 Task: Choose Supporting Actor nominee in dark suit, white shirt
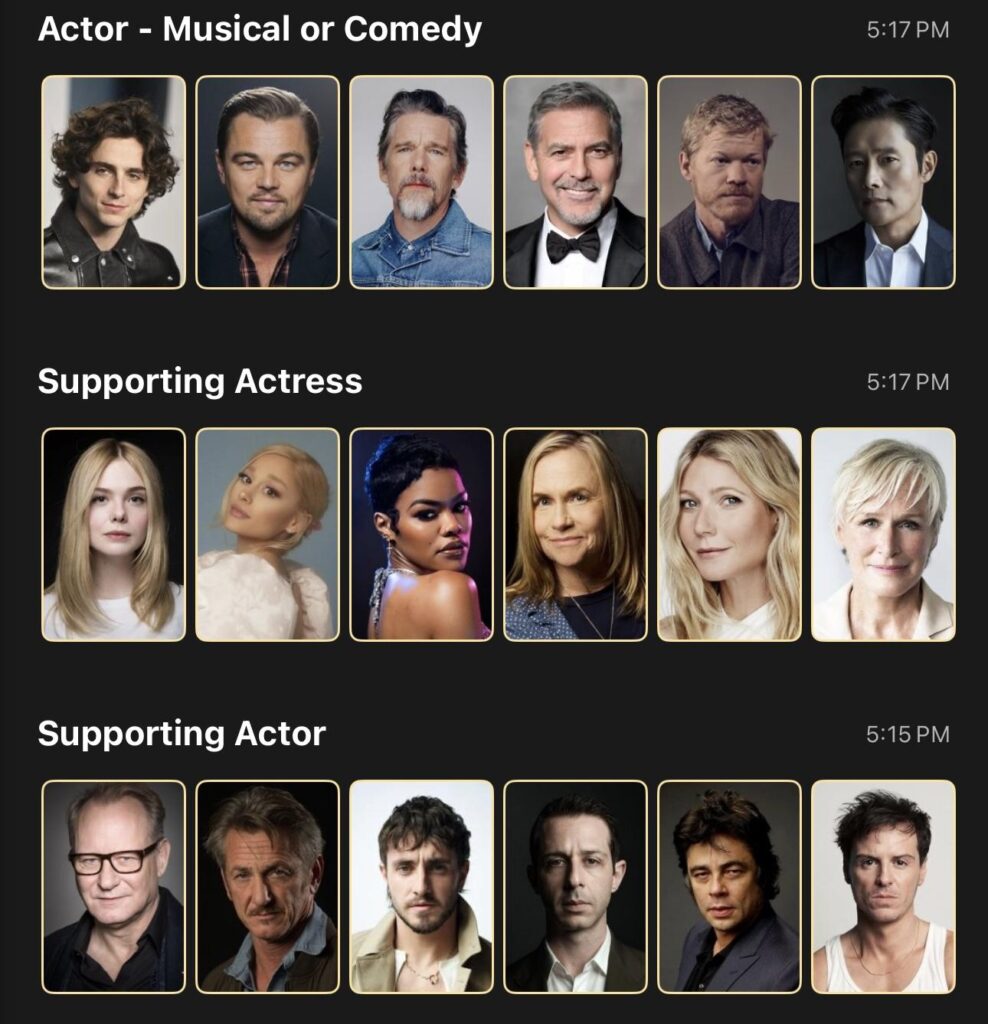pos(575,886)
